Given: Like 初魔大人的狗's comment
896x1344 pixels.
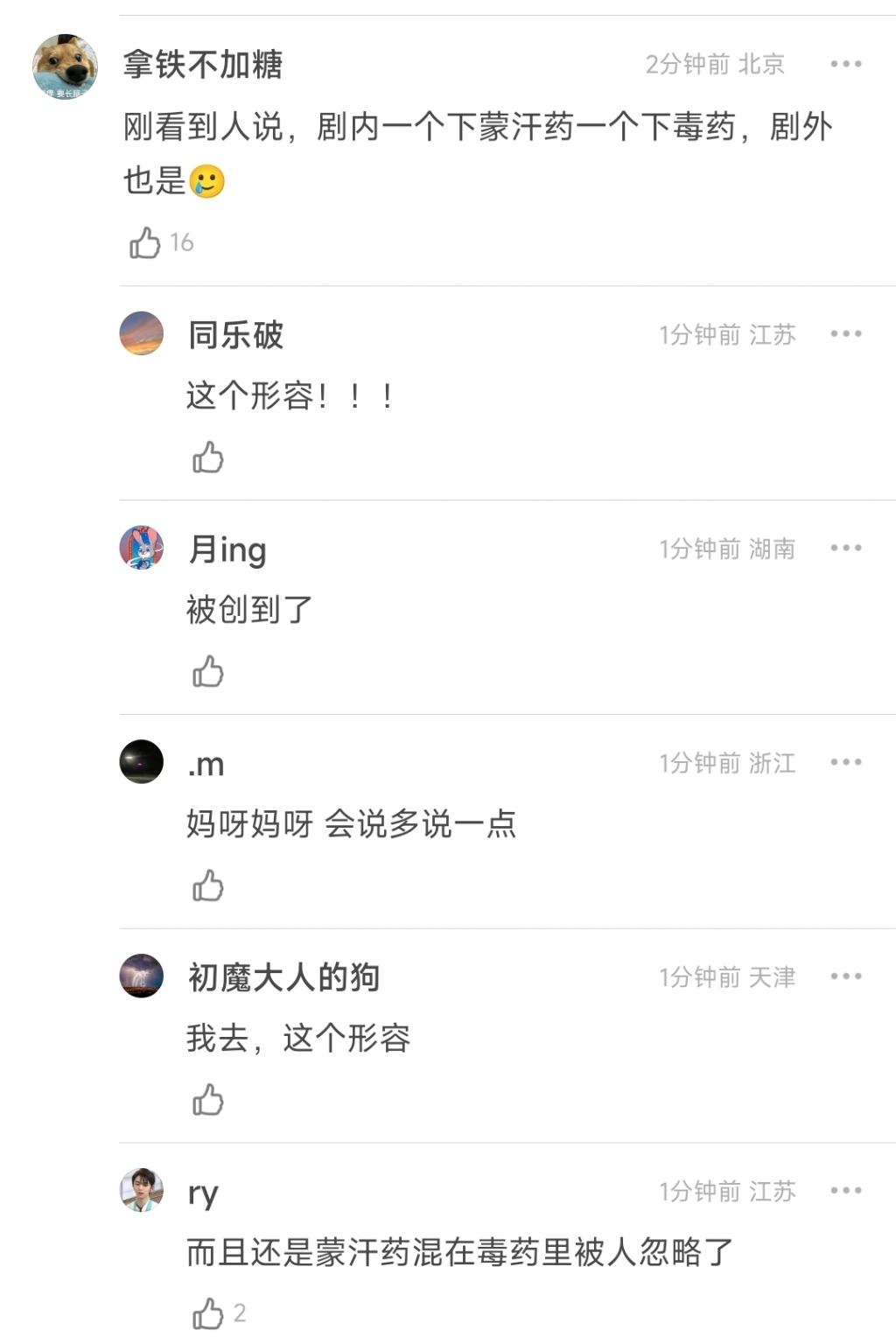Looking at the screenshot, I should pyautogui.click(x=208, y=1101).
